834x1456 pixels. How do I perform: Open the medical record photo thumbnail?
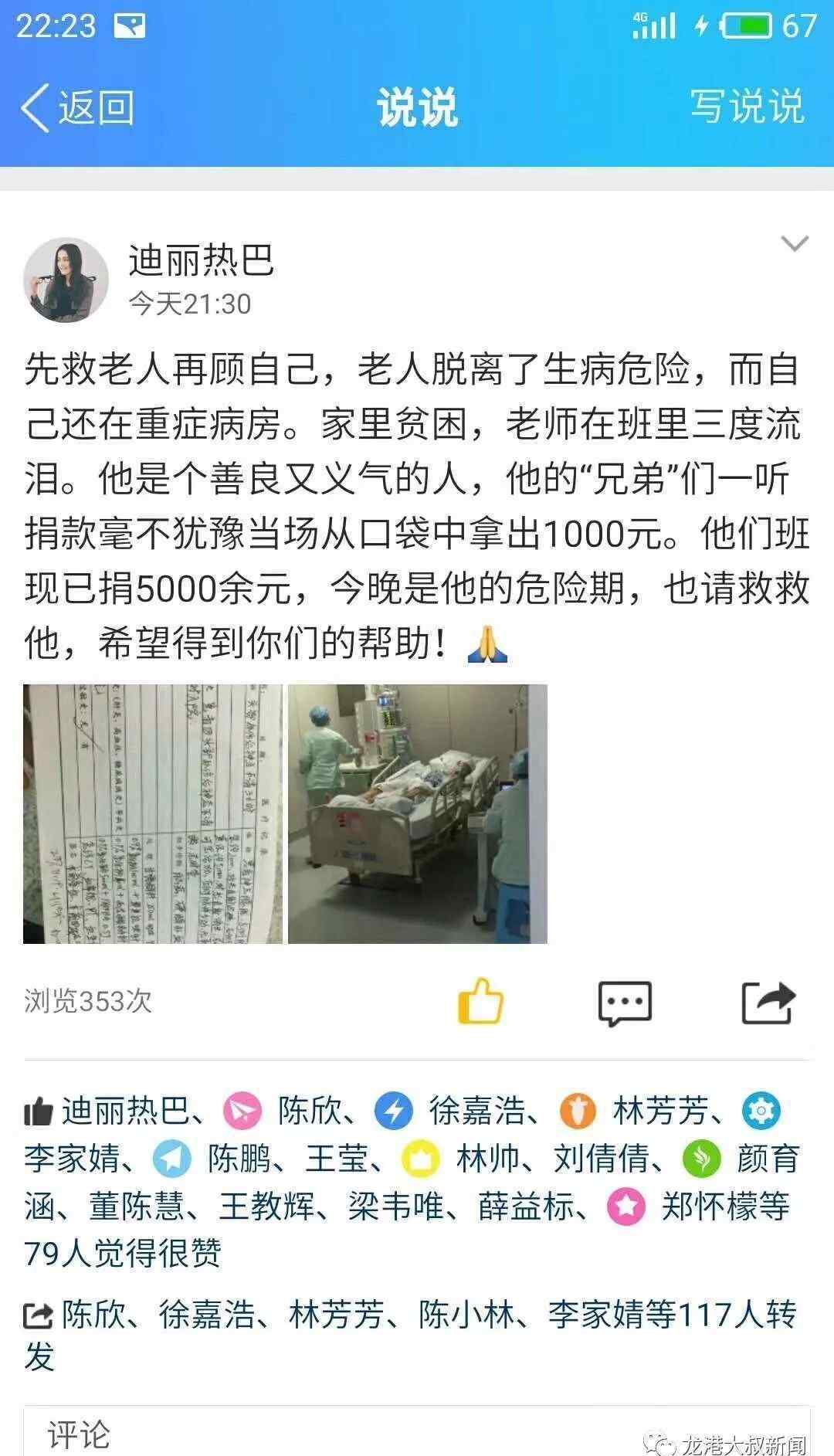[153, 813]
